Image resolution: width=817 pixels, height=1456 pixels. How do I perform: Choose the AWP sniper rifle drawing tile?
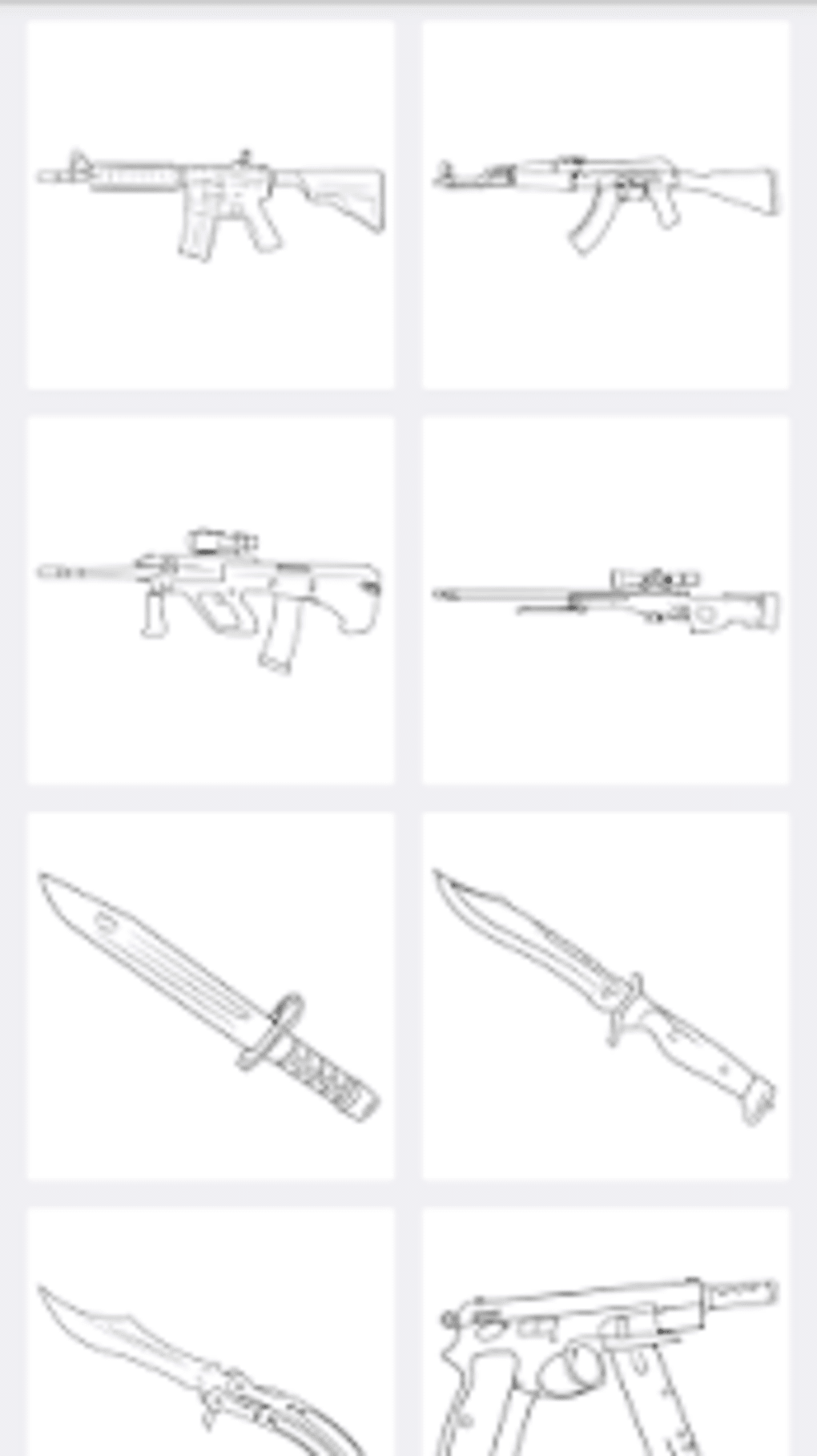point(606,600)
